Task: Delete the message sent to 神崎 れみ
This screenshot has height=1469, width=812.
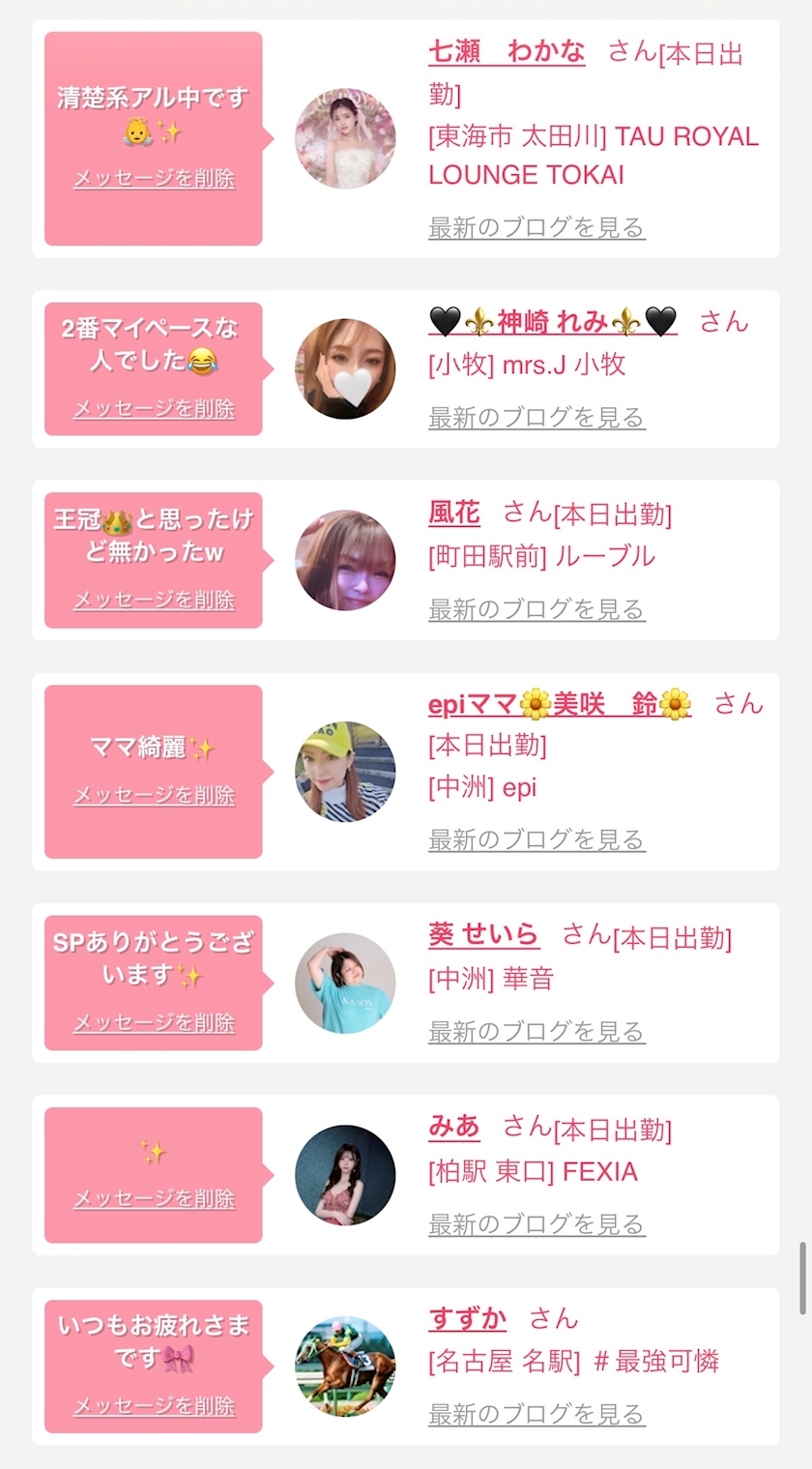Action: 154,408
